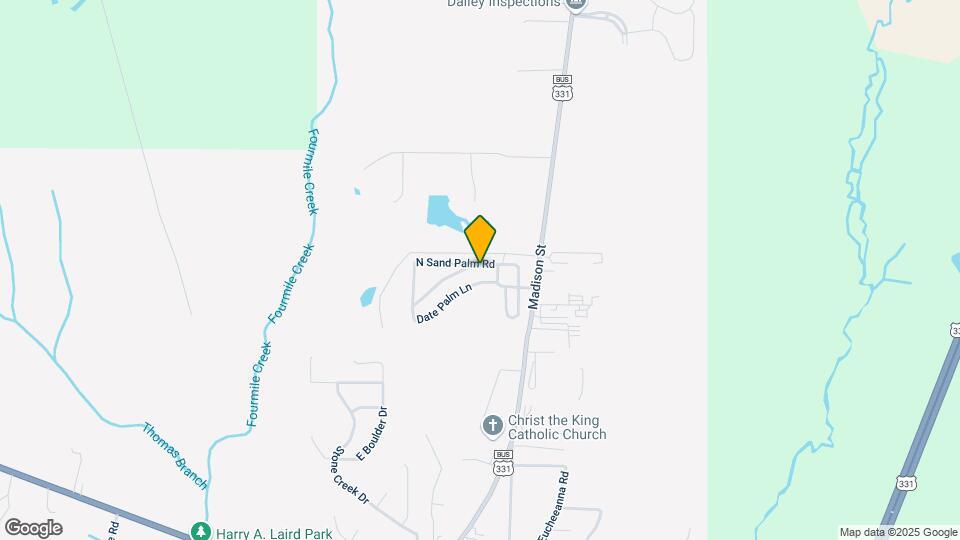Select the Harry A. Laird Park pin
This screenshot has height=540, width=960.
tap(202, 531)
